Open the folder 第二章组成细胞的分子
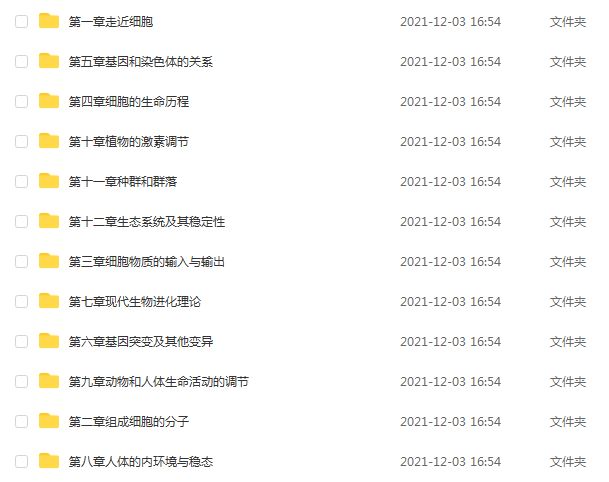The image size is (609, 482). coord(128,421)
